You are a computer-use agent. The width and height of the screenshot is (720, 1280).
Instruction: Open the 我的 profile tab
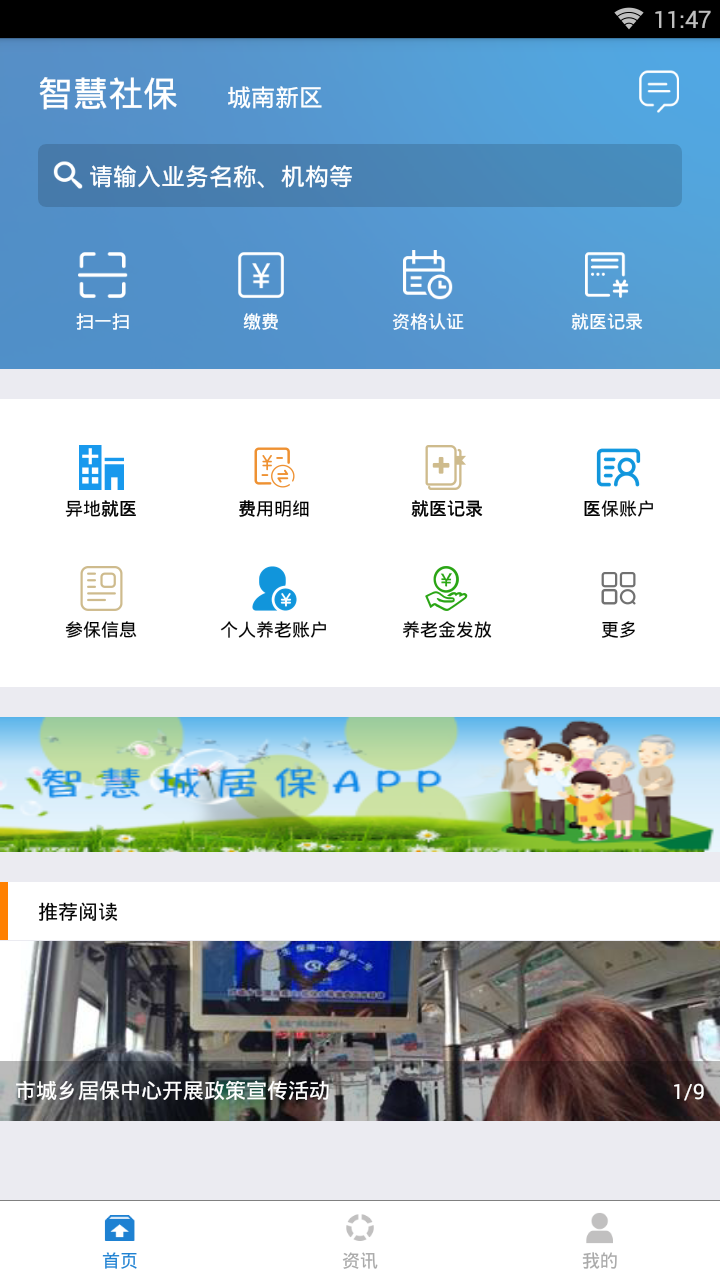tap(600, 1240)
